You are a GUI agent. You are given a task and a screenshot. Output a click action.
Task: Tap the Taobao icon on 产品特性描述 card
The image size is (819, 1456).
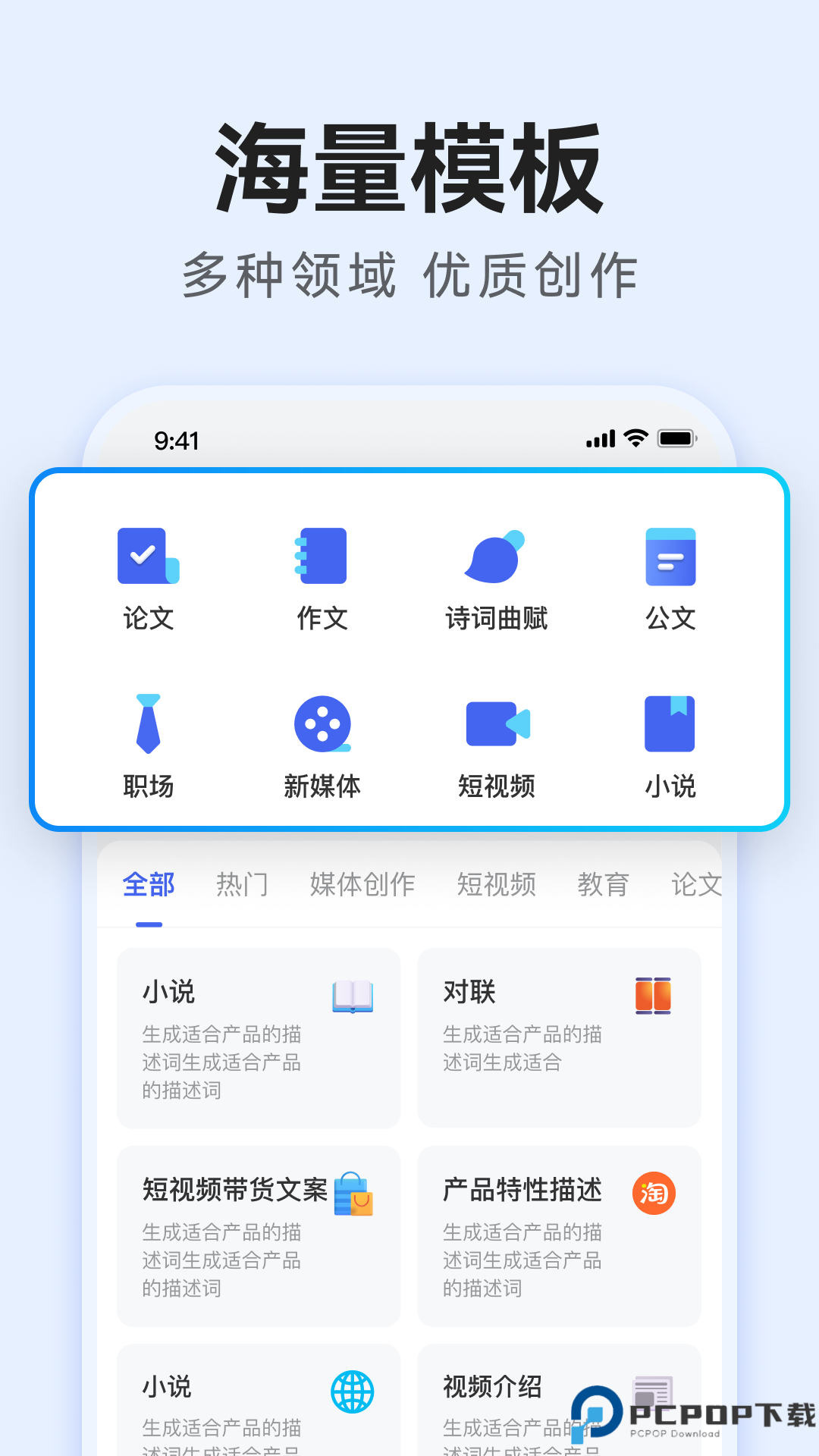coord(655,1191)
